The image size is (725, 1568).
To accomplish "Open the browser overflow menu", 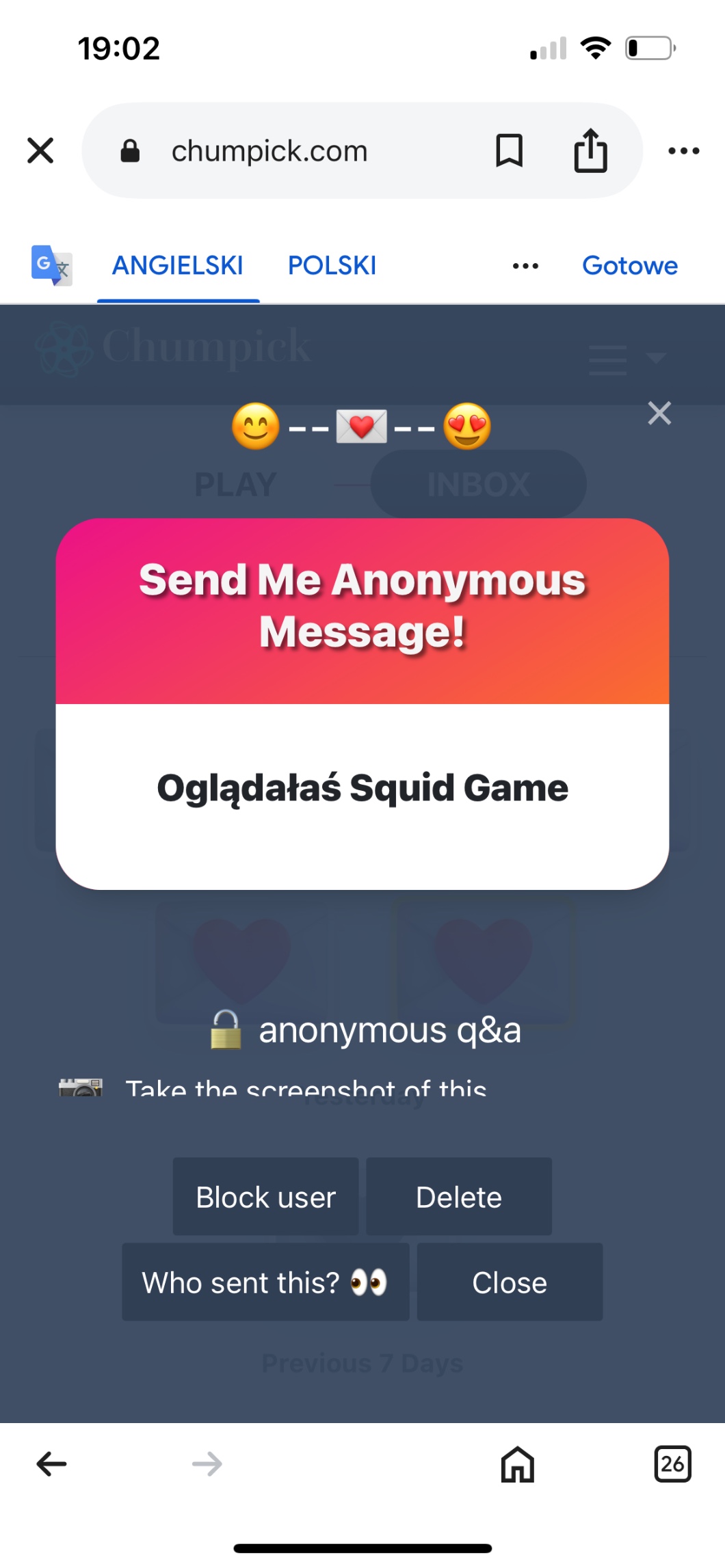I will pos(683,151).
